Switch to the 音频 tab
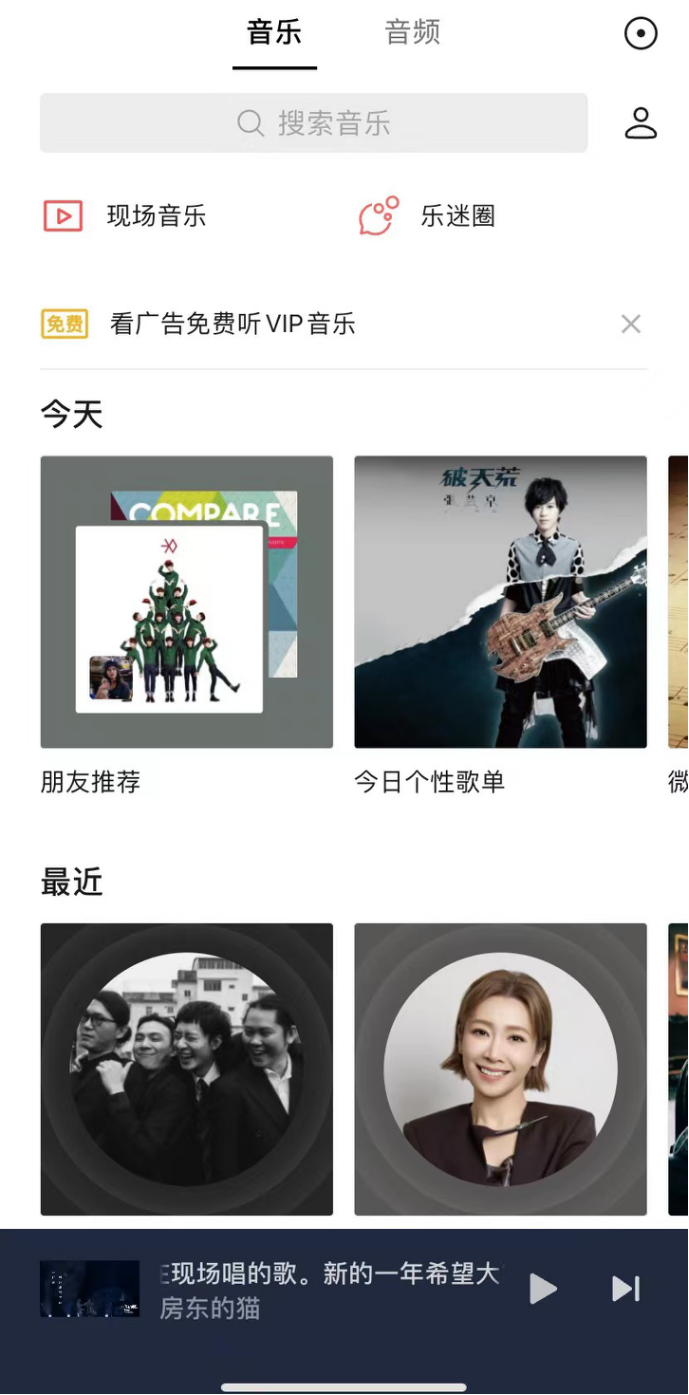 tap(412, 33)
